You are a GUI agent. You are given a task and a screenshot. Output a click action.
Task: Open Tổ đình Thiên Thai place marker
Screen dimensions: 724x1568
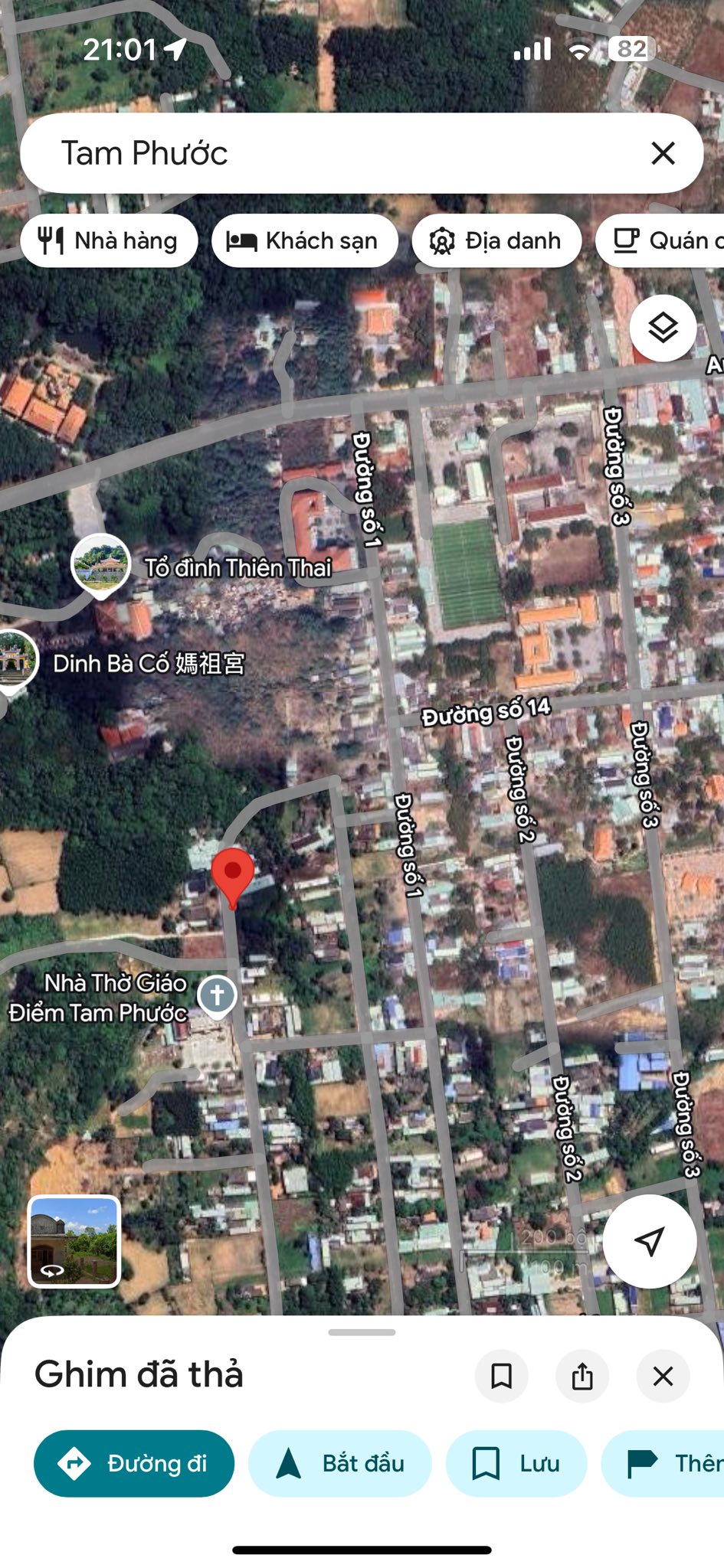(100, 565)
